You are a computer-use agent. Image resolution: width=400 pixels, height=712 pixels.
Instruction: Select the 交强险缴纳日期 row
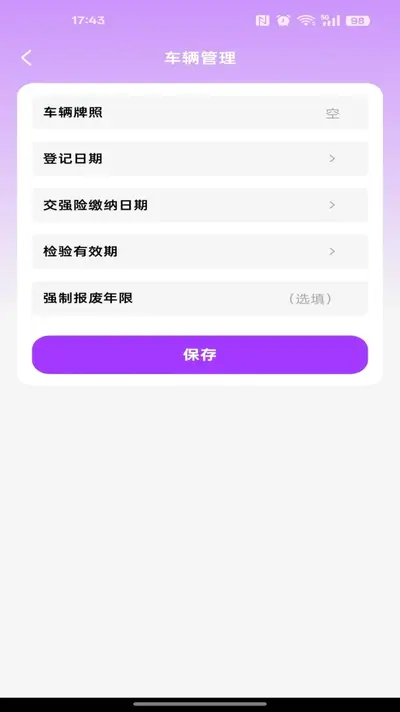200,205
